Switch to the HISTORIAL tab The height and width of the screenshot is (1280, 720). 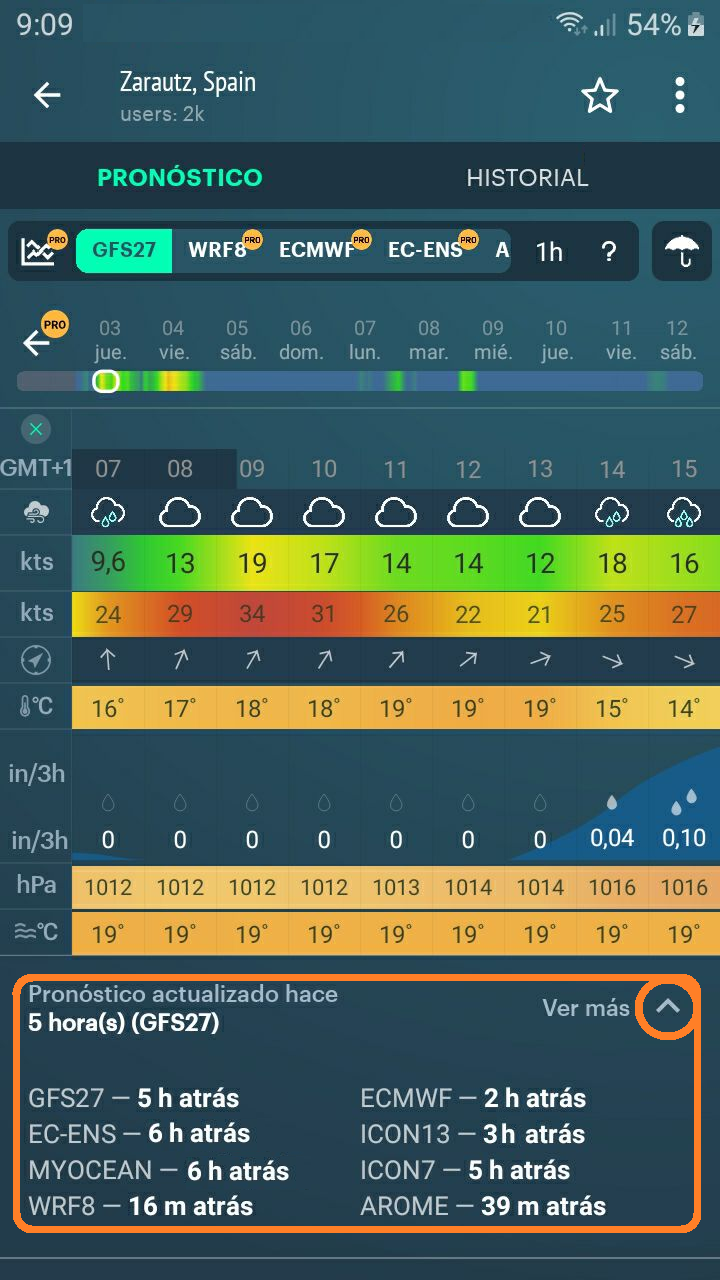coord(527,178)
